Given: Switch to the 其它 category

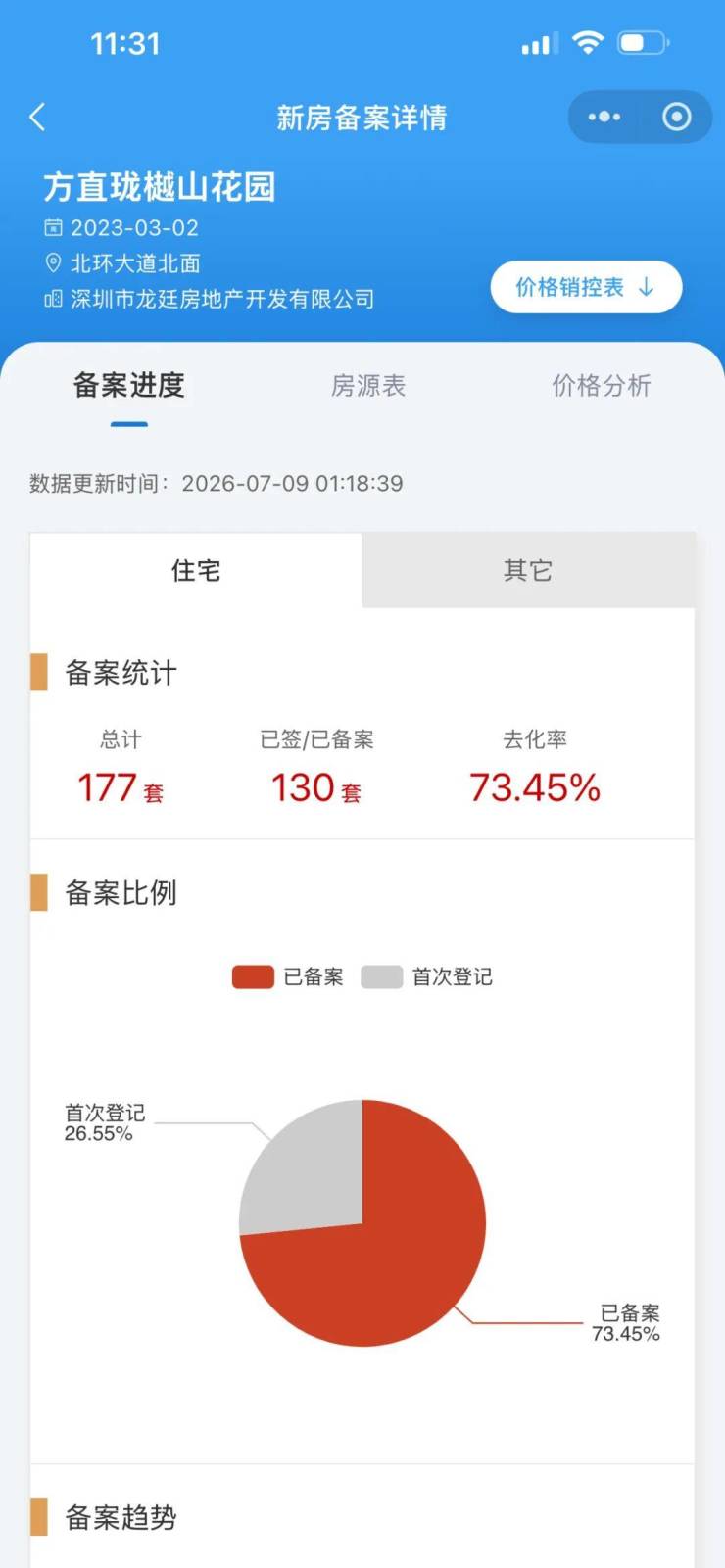Looking at the screenshot, I should 528,571.
